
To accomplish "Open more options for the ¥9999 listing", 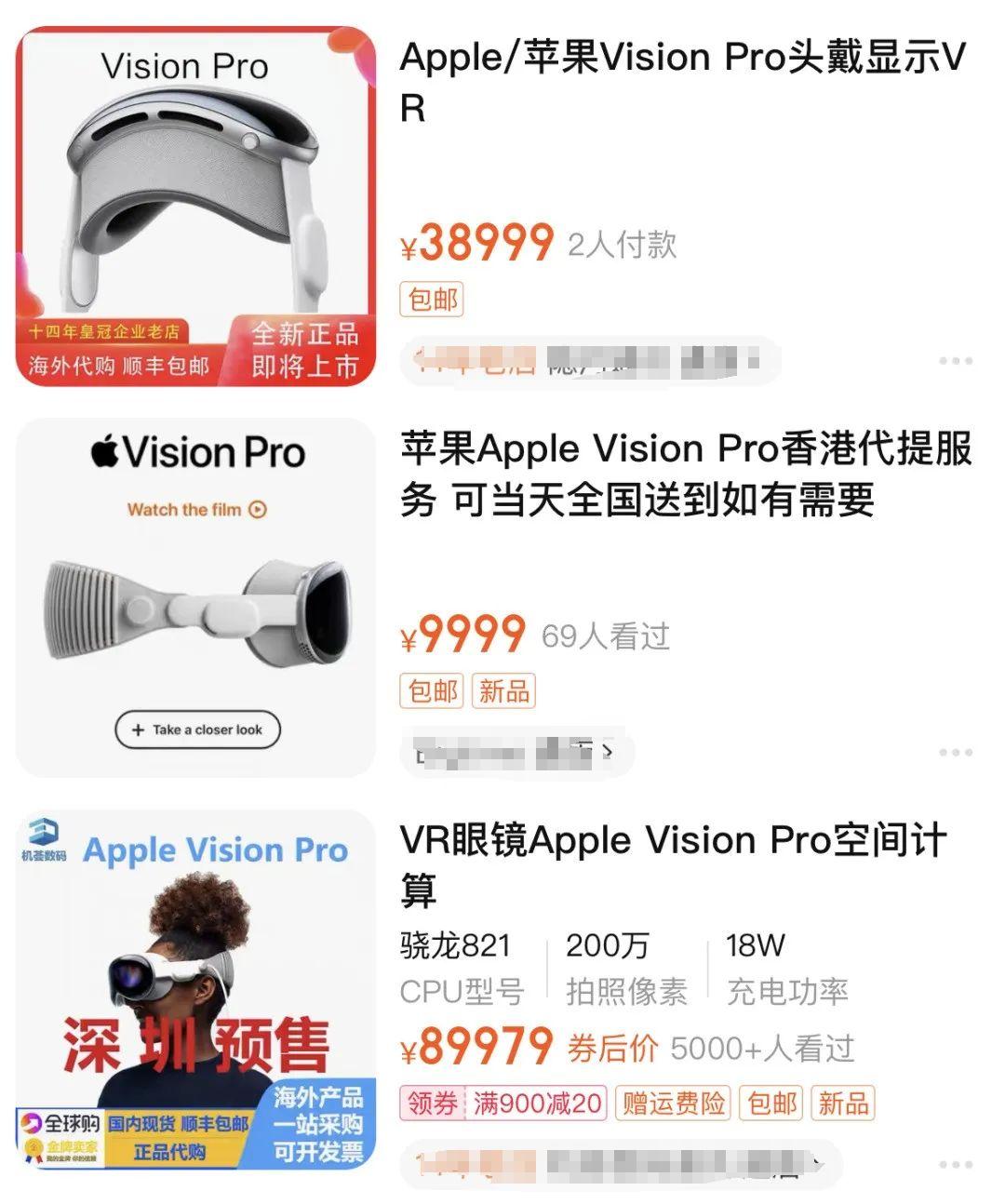I will tap(955, 752).
